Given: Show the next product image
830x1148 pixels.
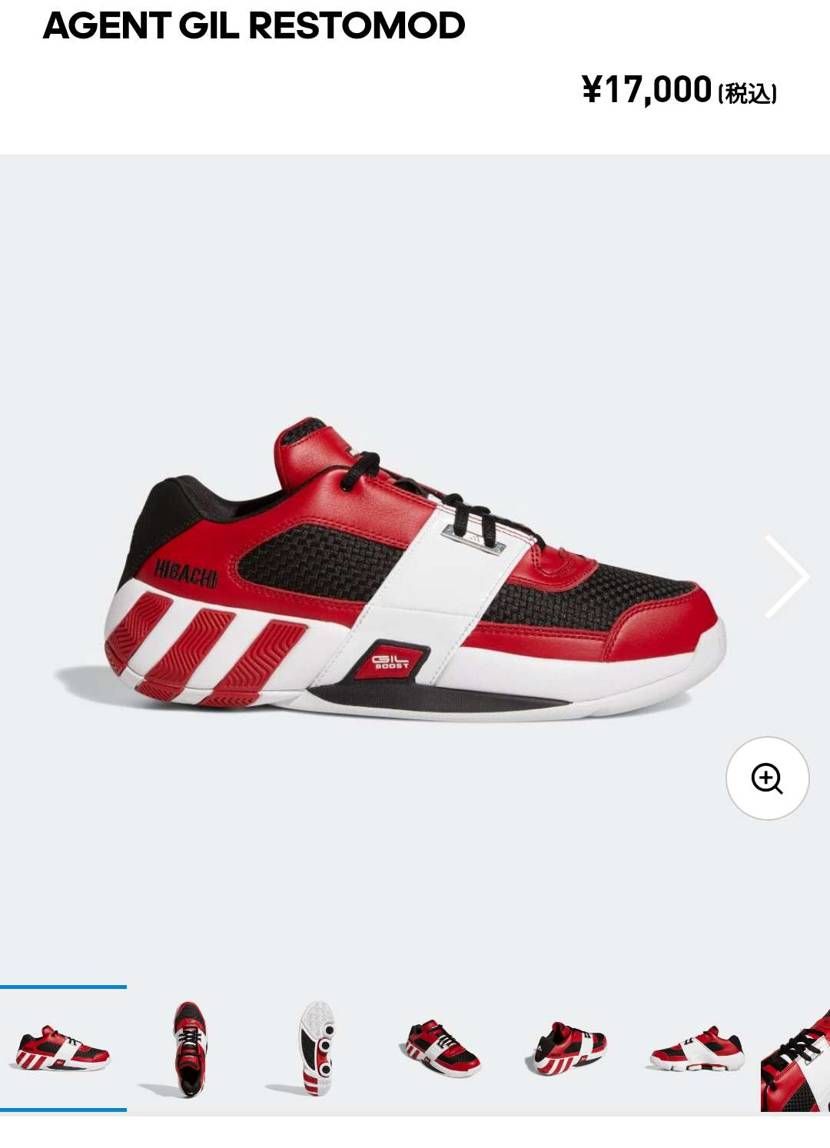Looking at the screenshot, I should (x=786, y=577).
